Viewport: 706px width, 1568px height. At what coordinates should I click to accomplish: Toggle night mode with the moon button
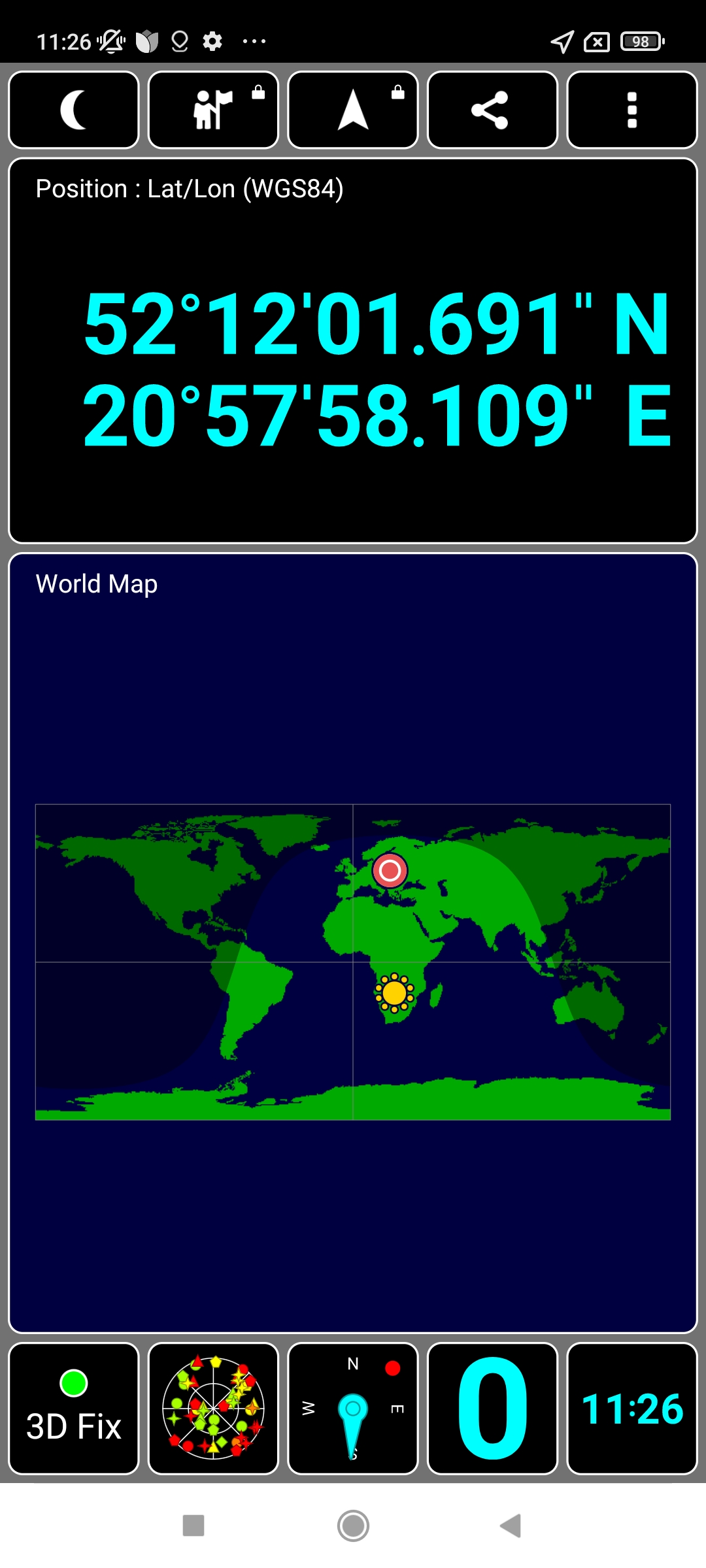pos(74,110)
